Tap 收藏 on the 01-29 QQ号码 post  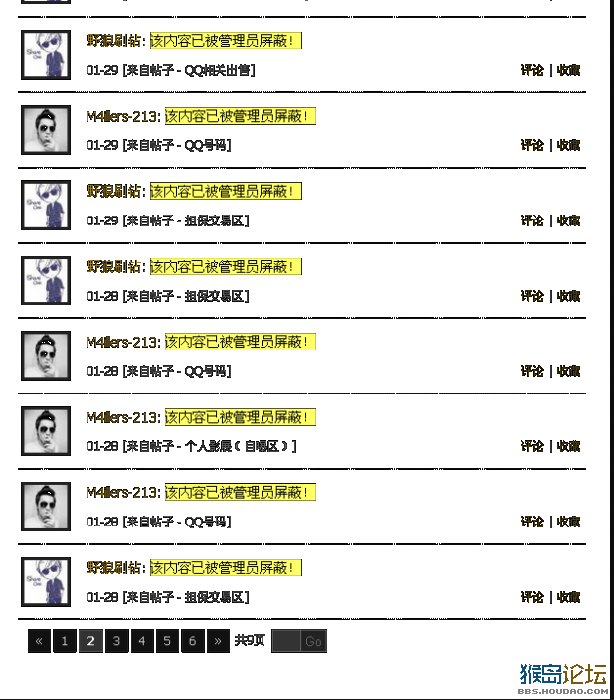[x=568, y=145]
